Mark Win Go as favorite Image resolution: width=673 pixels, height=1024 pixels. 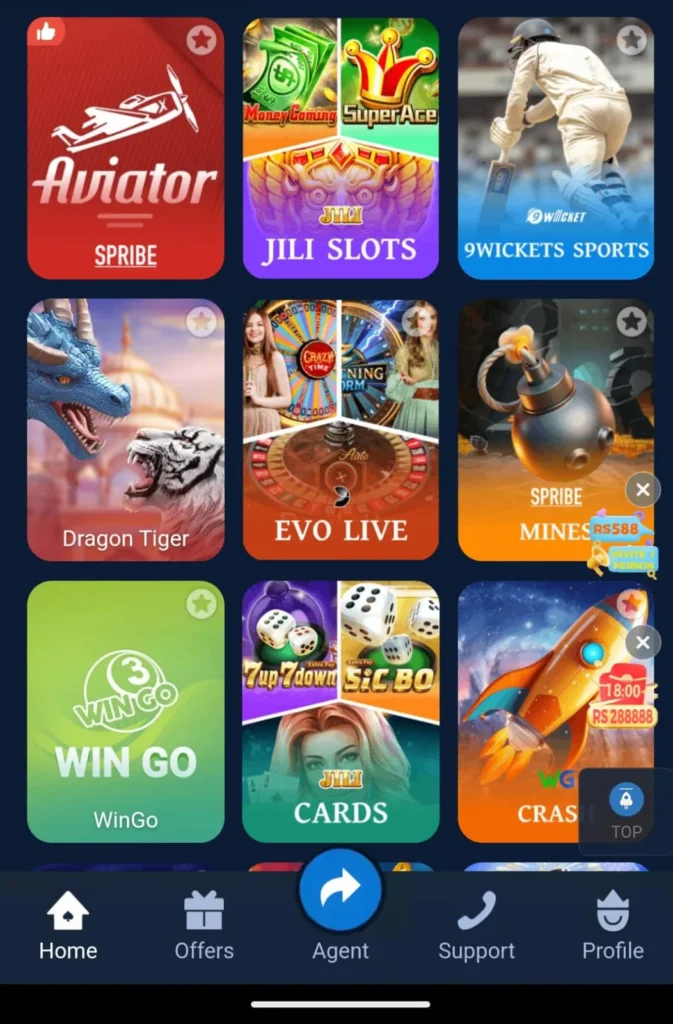click(201, 603)
